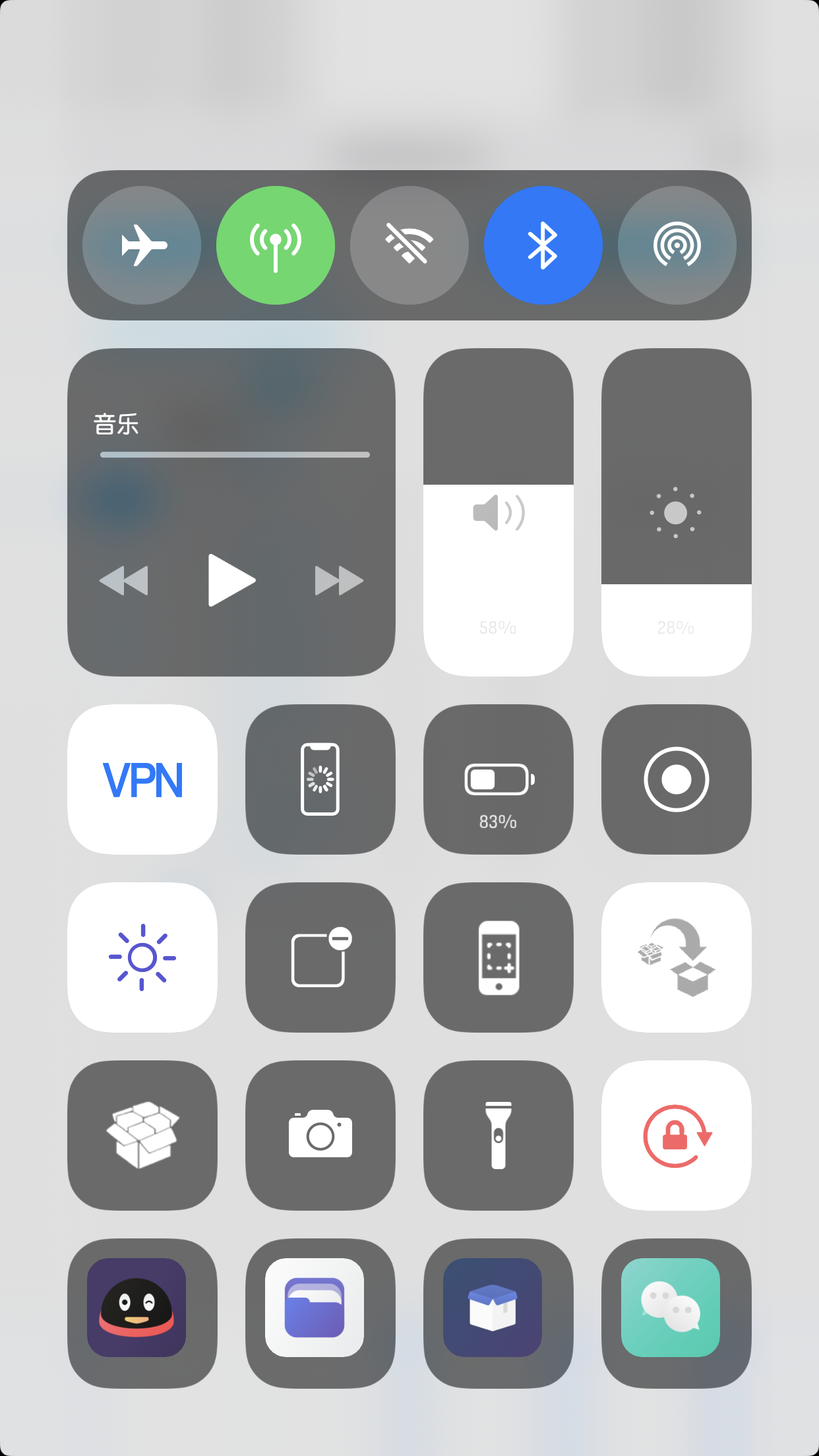Turn off cellular data

coord(276,245)
